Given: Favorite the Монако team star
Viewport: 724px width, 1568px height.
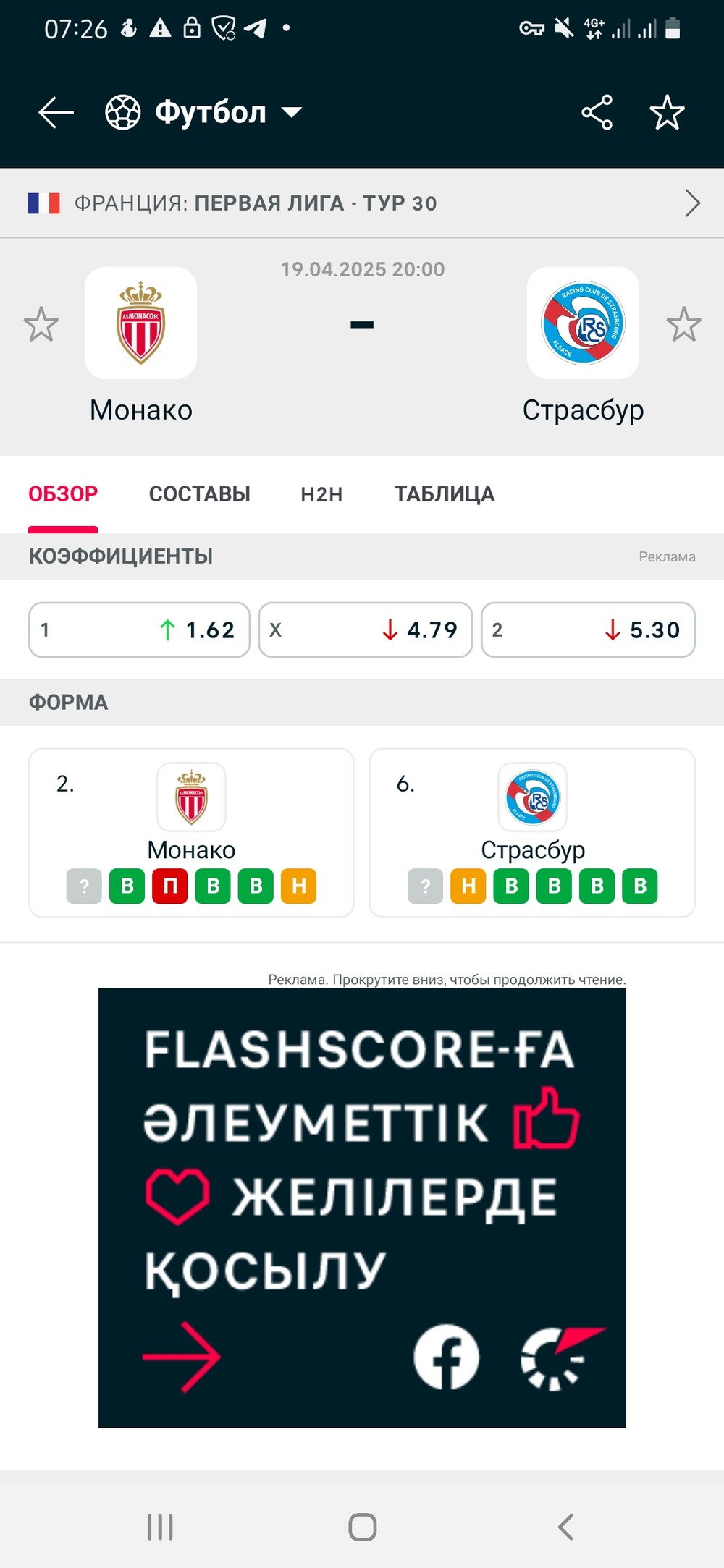Looking at the screenshot, I should [41, 324].
